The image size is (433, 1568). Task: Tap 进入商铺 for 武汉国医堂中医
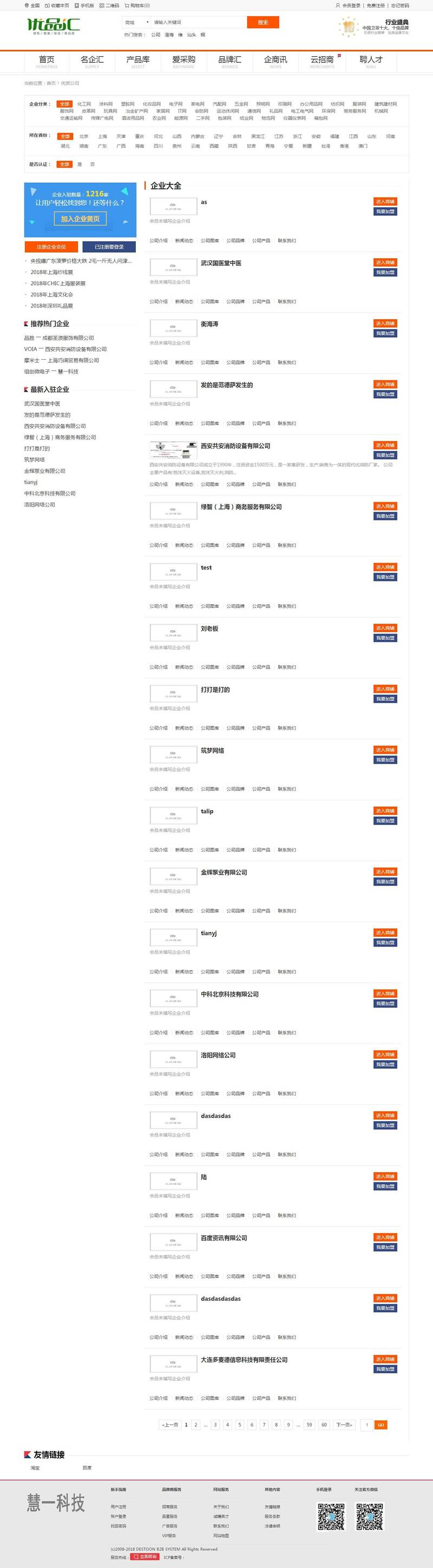pos(385,262)
